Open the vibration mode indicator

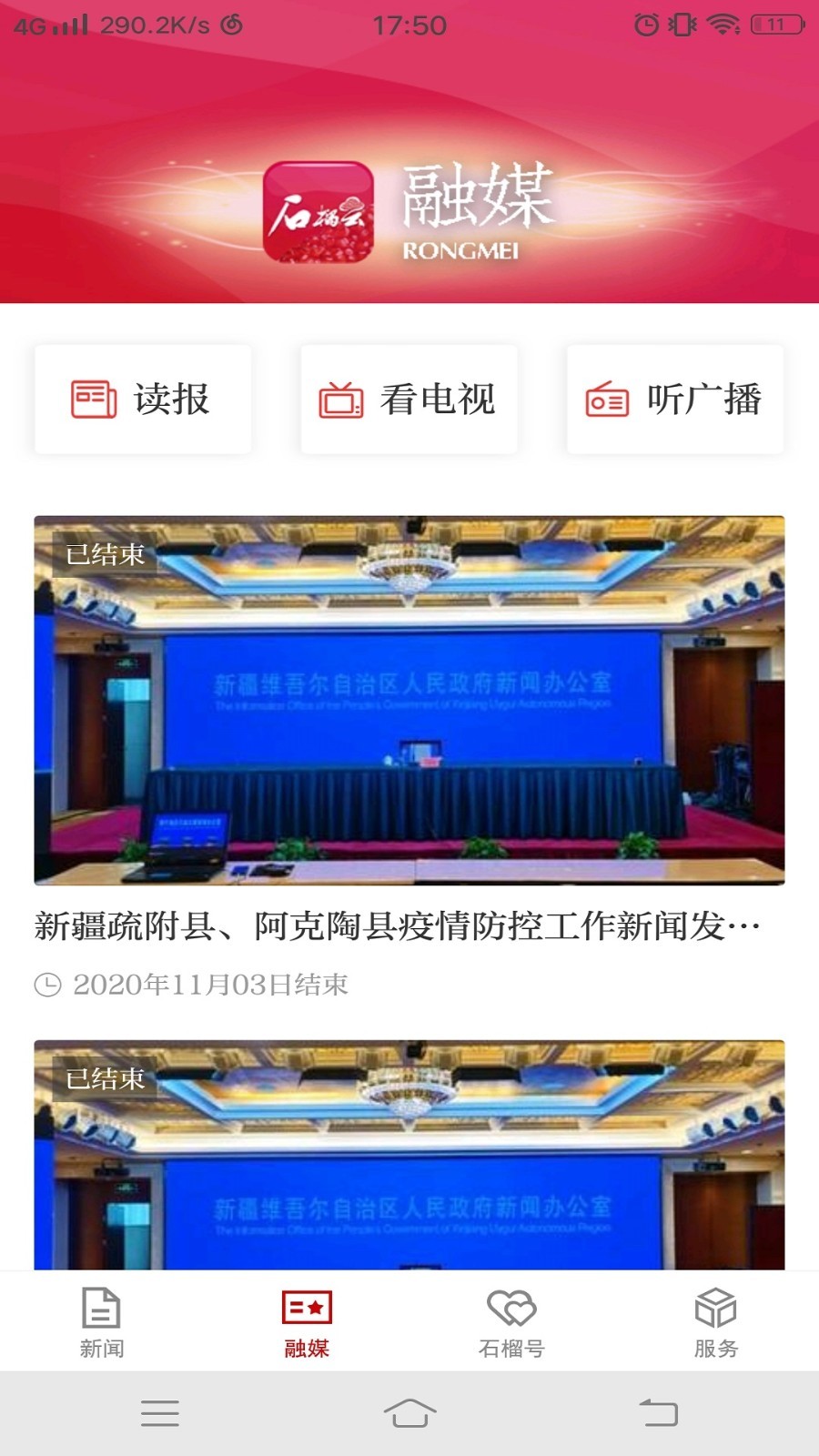(x=681, y=26)
